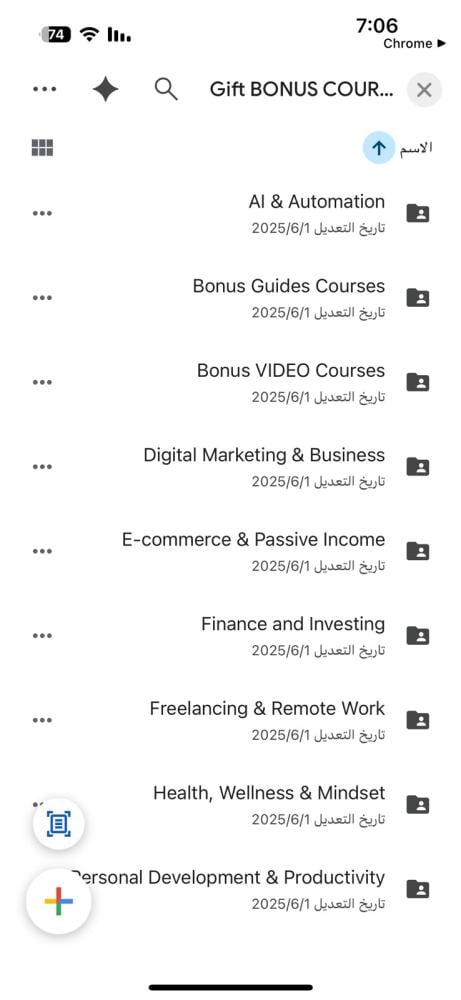
Task: Open the search magnifier
Action: coord(166,89)
